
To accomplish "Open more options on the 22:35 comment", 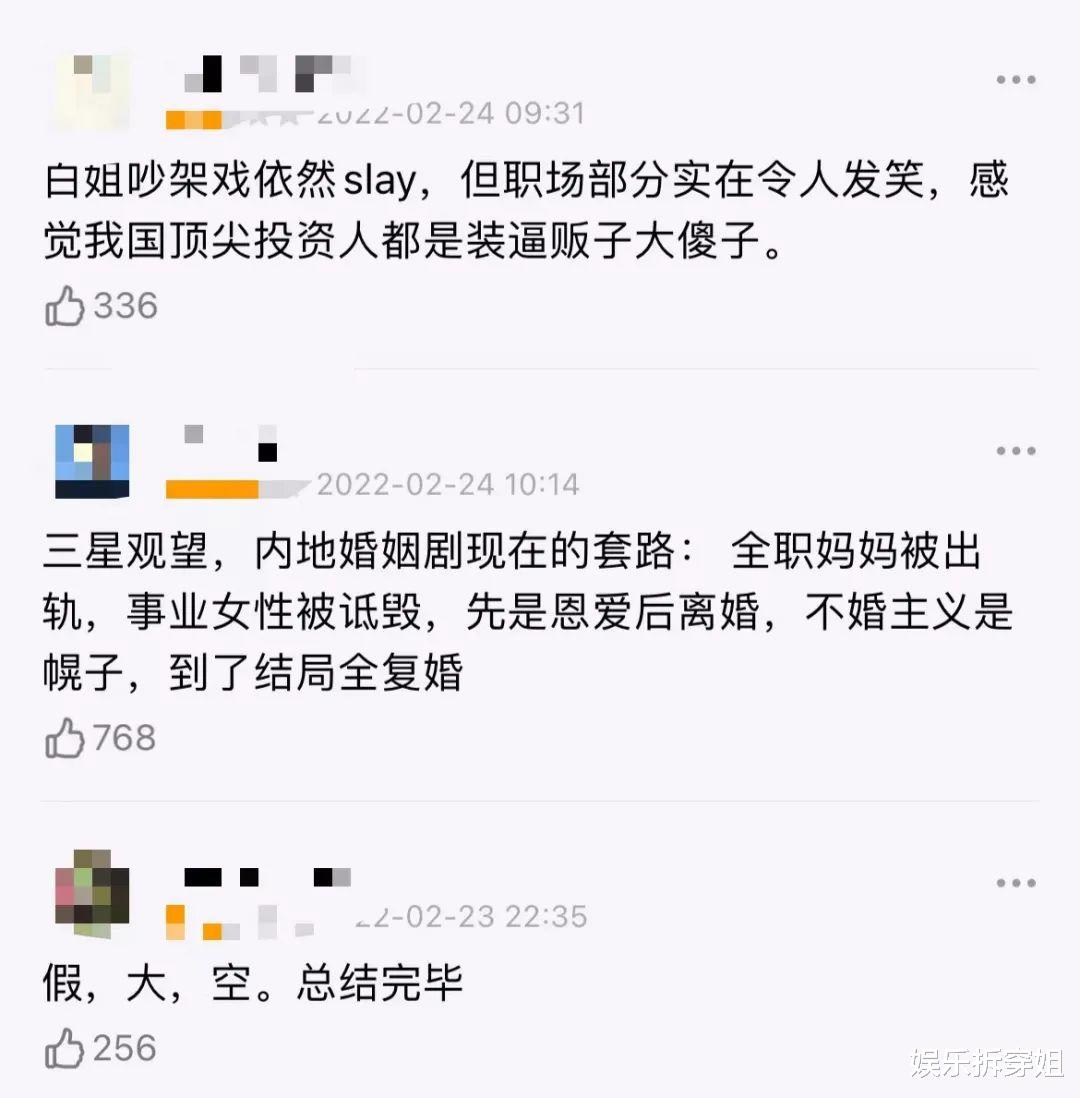I will tap(1013, 882).
